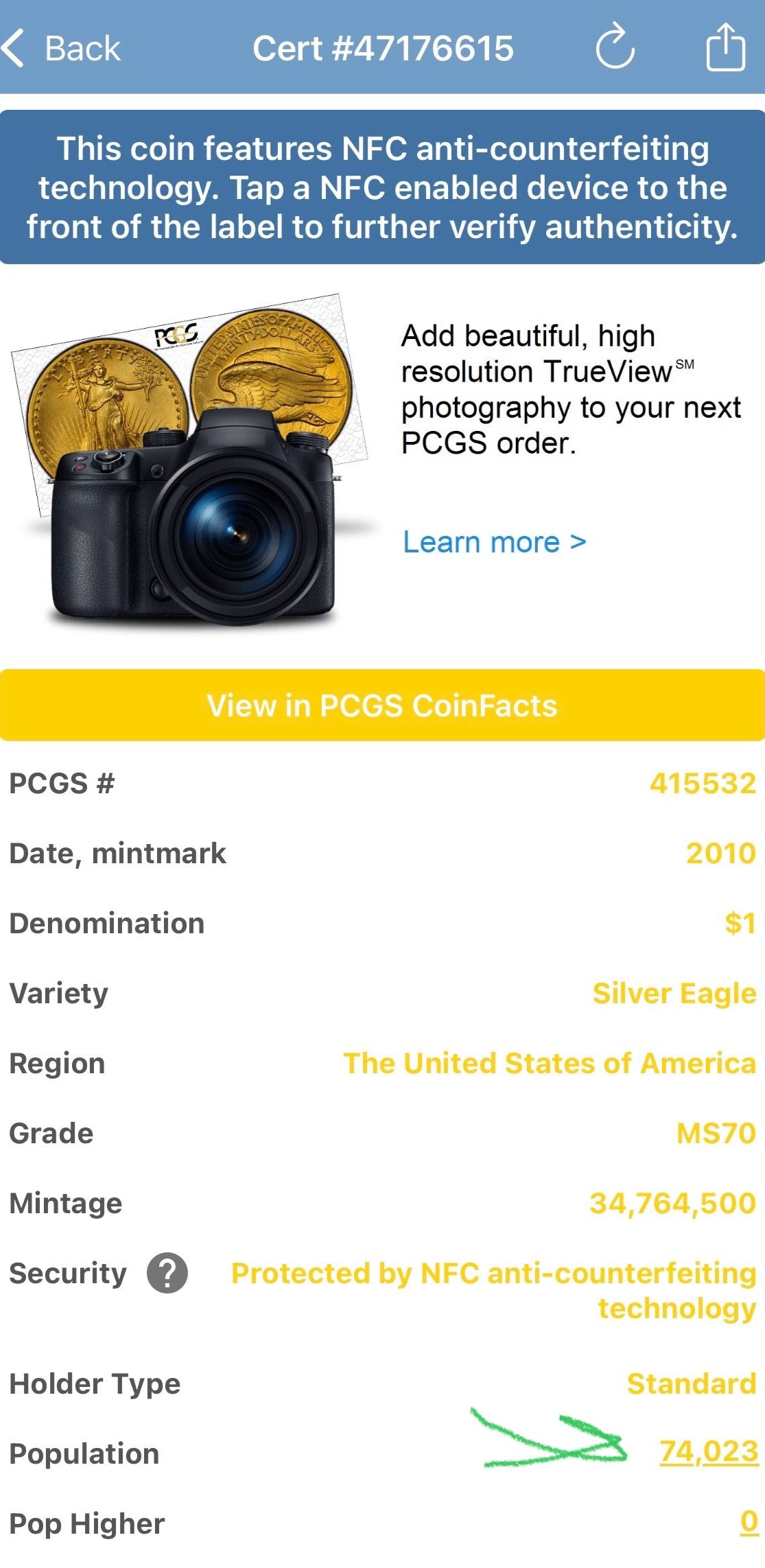Screen dimensions: 765x1568
Task: Share this certificate
Action: point(725,47)
